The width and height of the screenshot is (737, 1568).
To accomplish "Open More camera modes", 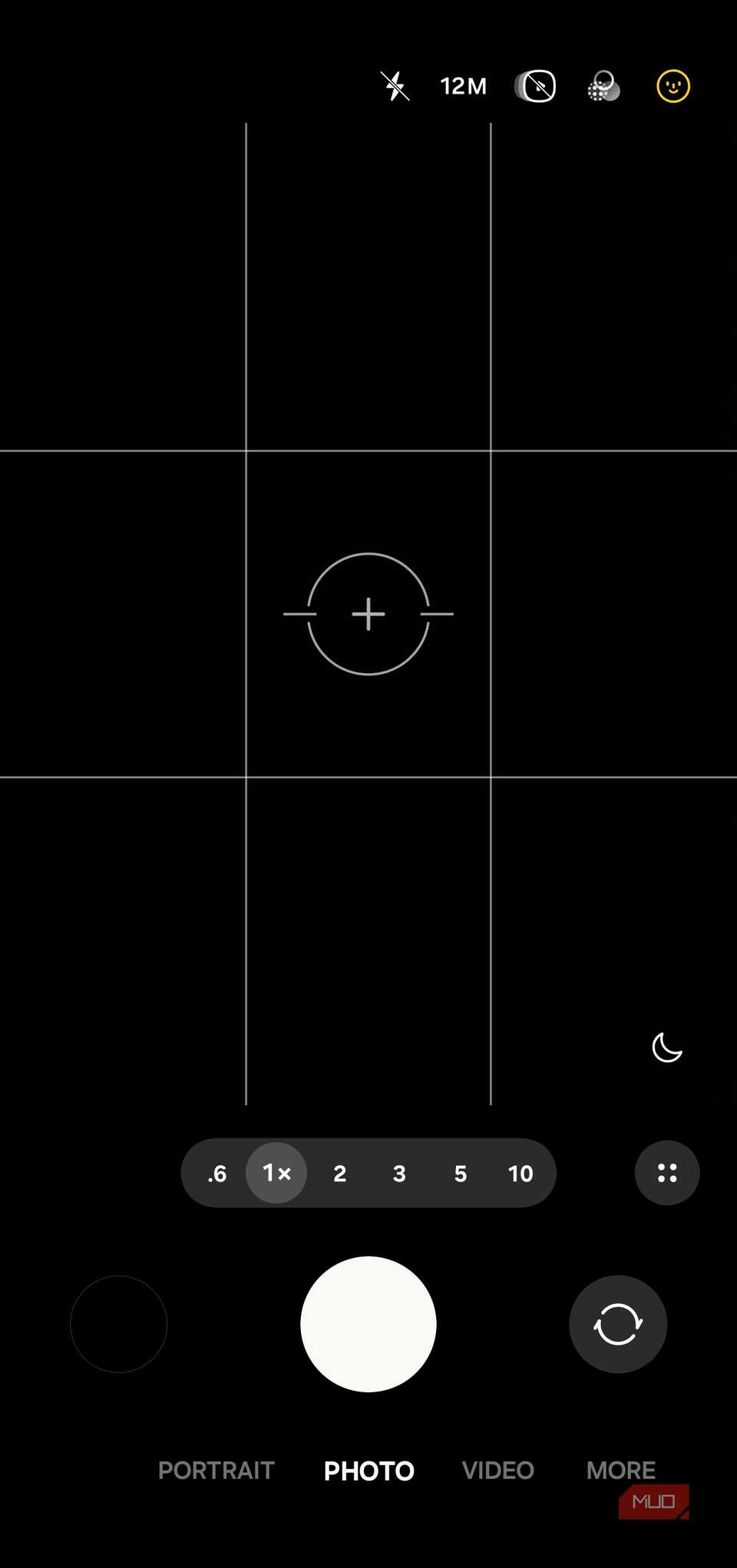I will click(x=620, y=1471).
